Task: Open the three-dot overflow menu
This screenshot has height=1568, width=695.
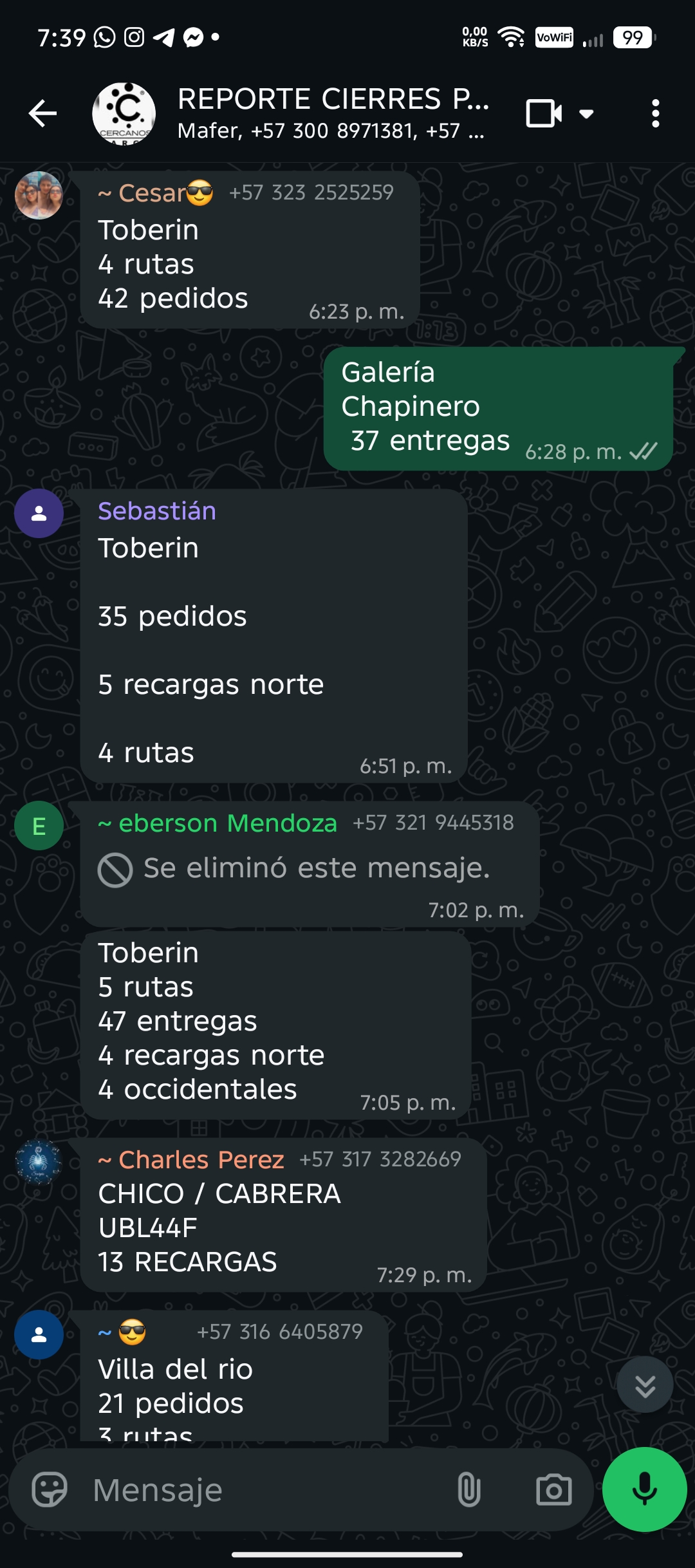Action: click(x=655, y=114)
